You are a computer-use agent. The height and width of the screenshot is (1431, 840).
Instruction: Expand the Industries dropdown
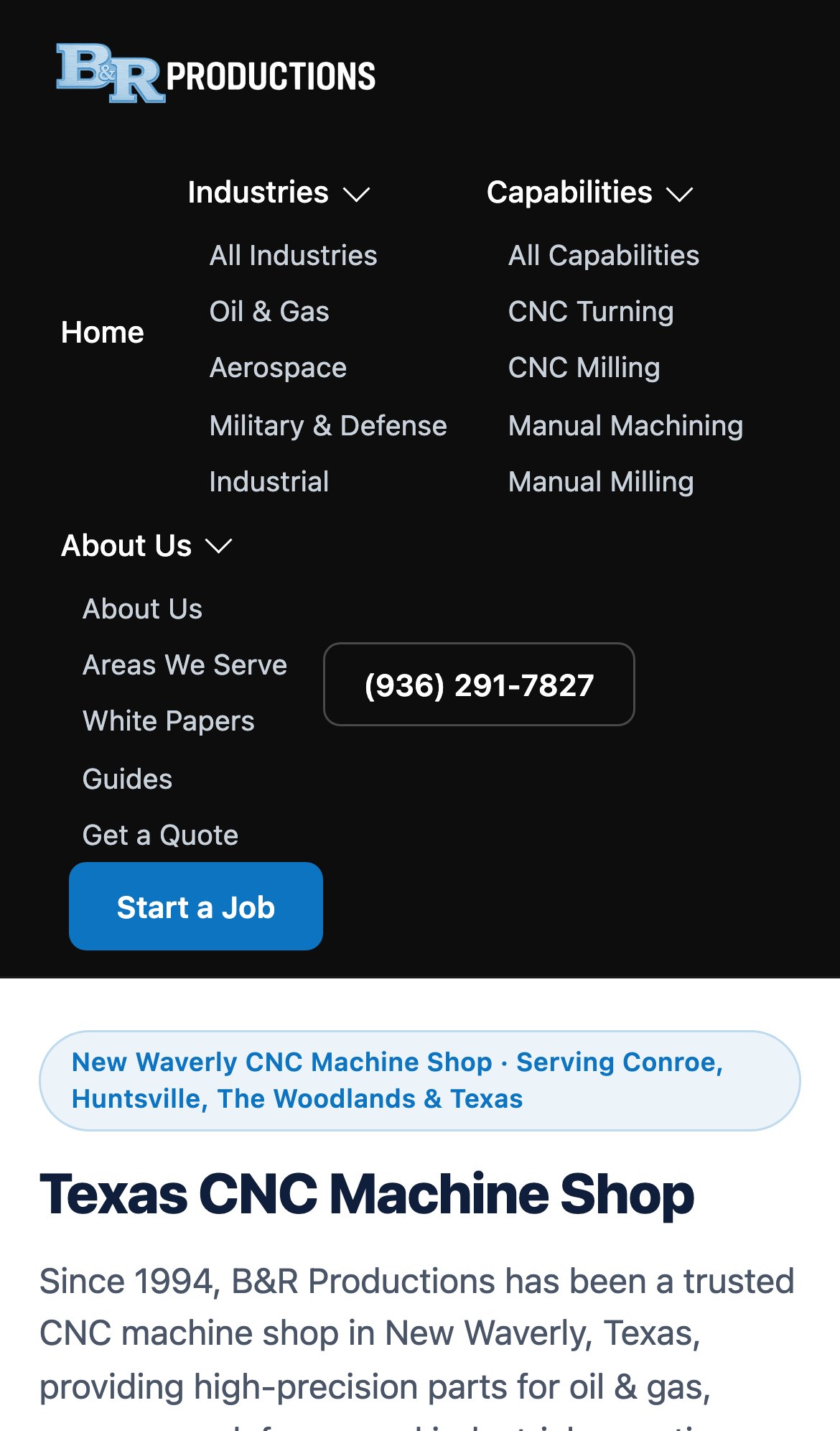(279, 193)
